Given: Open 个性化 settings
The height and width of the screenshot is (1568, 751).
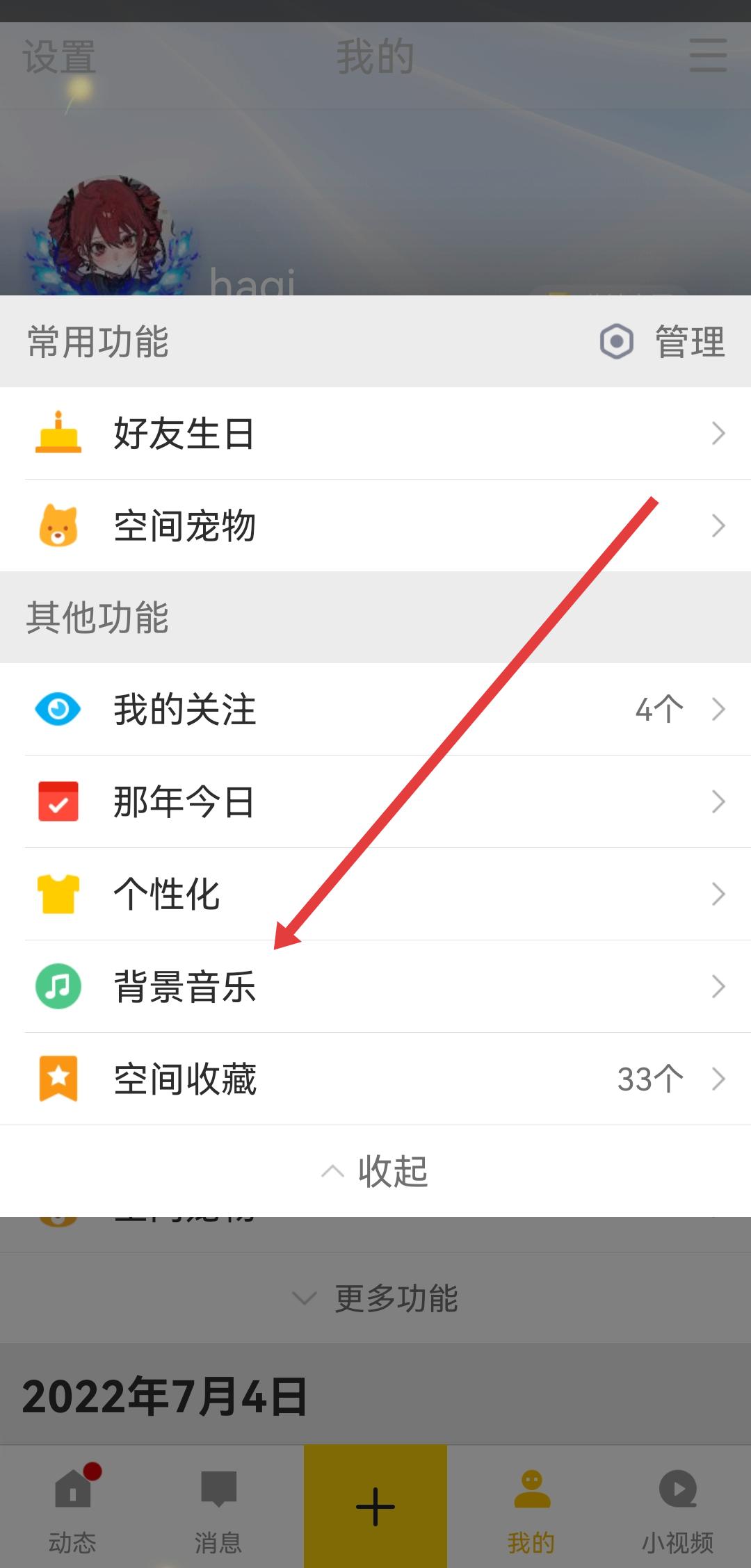Looking at the screenshot, I should click(x=375, y=894).
